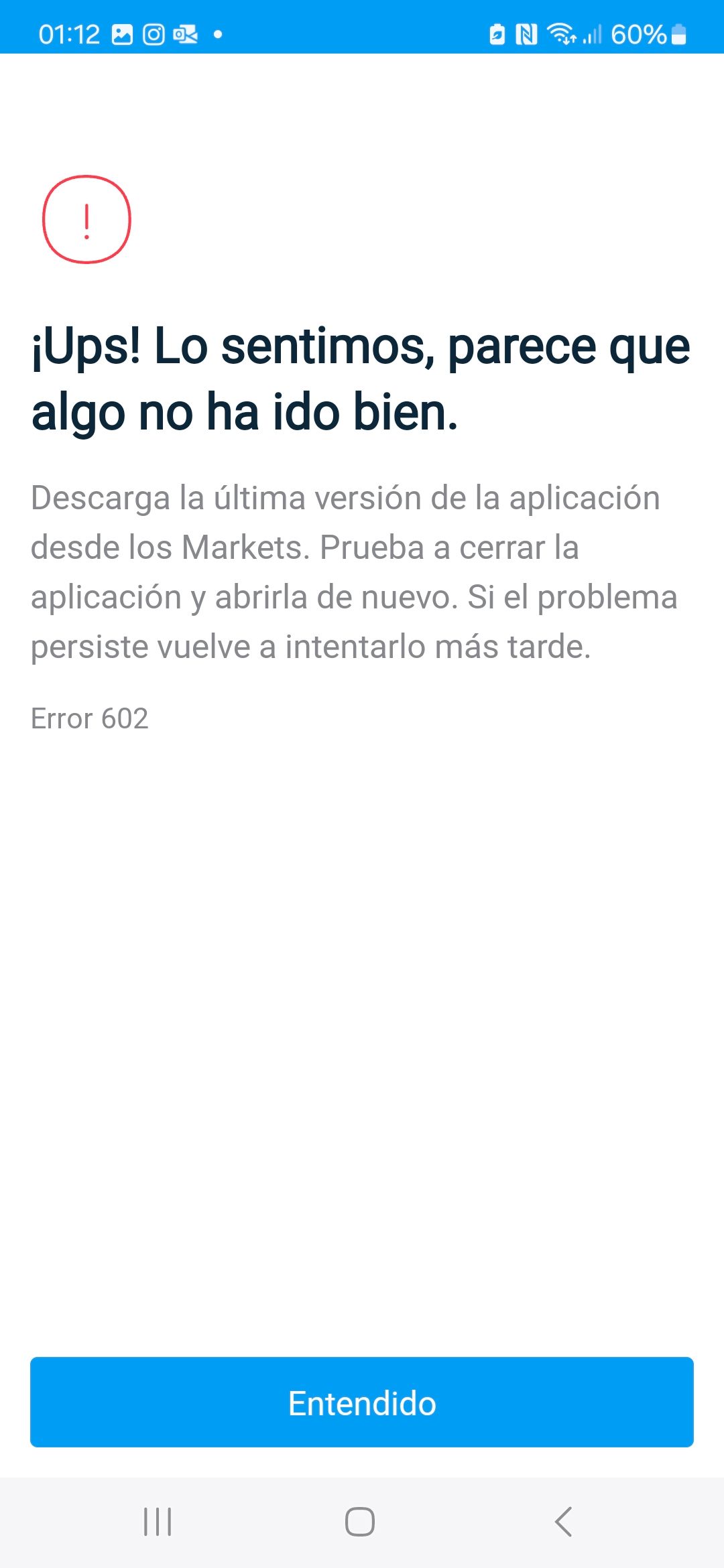Go to the home screen
Viewport: 724px width, 1568px height.
point(360,1522)
